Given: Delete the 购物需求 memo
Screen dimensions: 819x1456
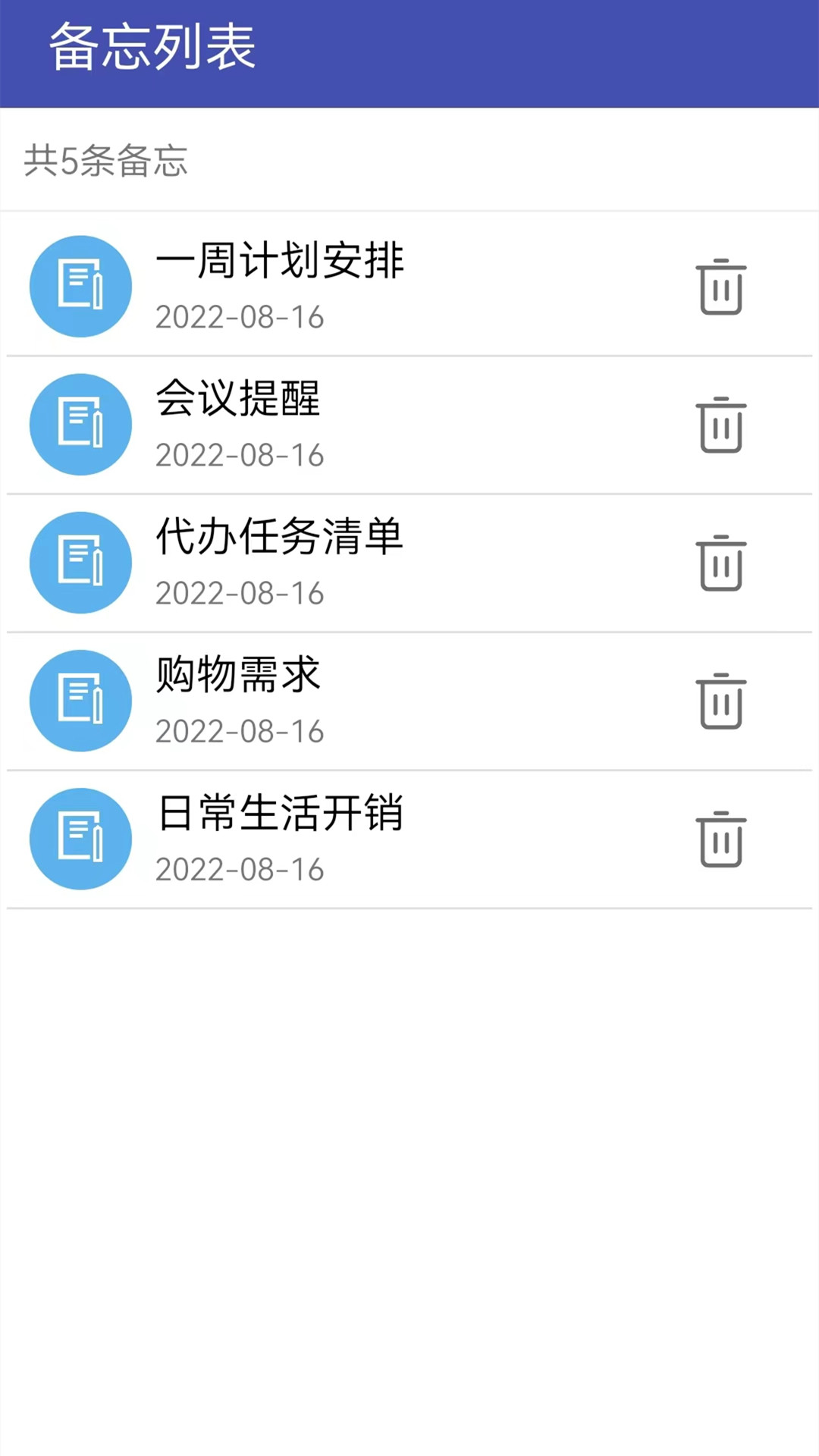Looking at the screenshot, I should (x=721, y=701).
